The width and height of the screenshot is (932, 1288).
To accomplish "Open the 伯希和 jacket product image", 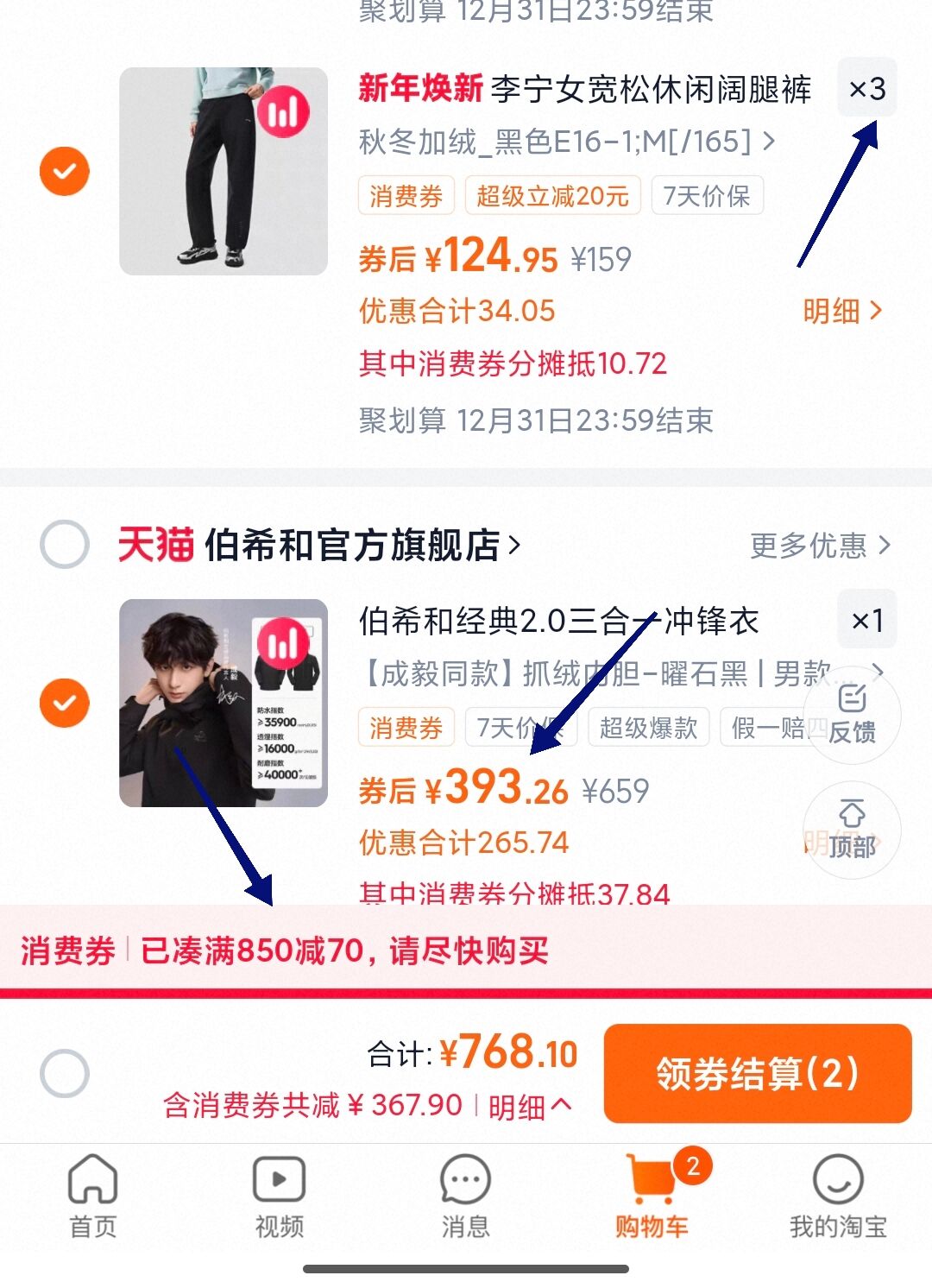I will [223, 703].
